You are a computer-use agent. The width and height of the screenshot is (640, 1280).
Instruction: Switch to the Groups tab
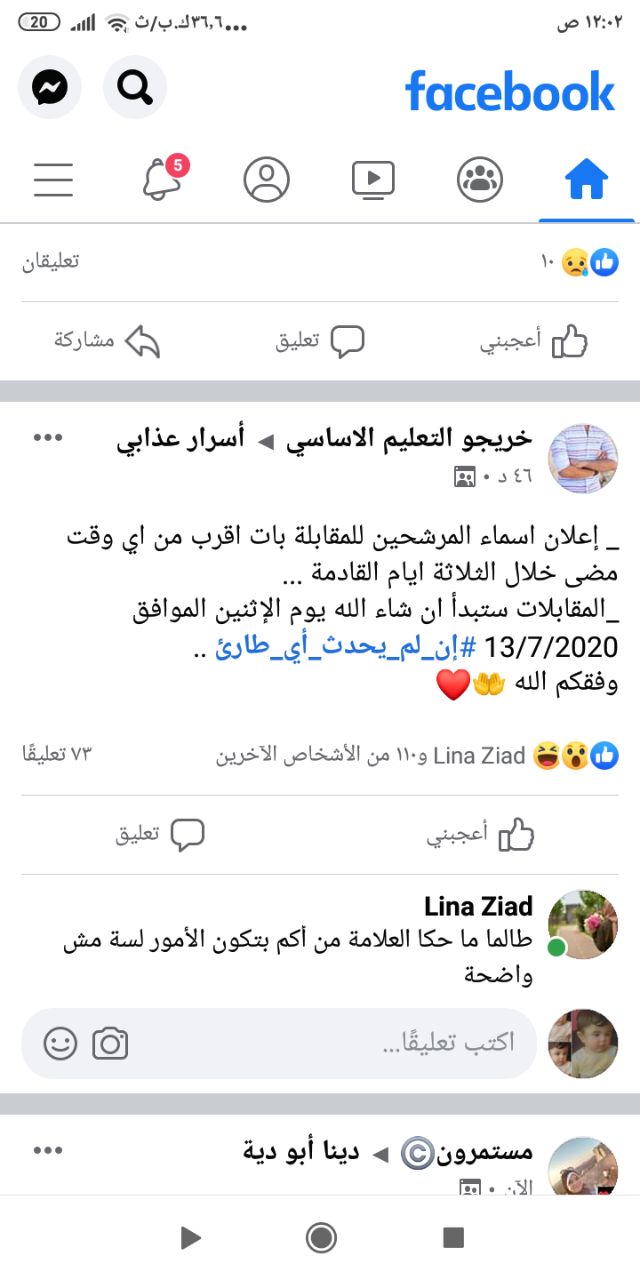(x=480, y=181)
